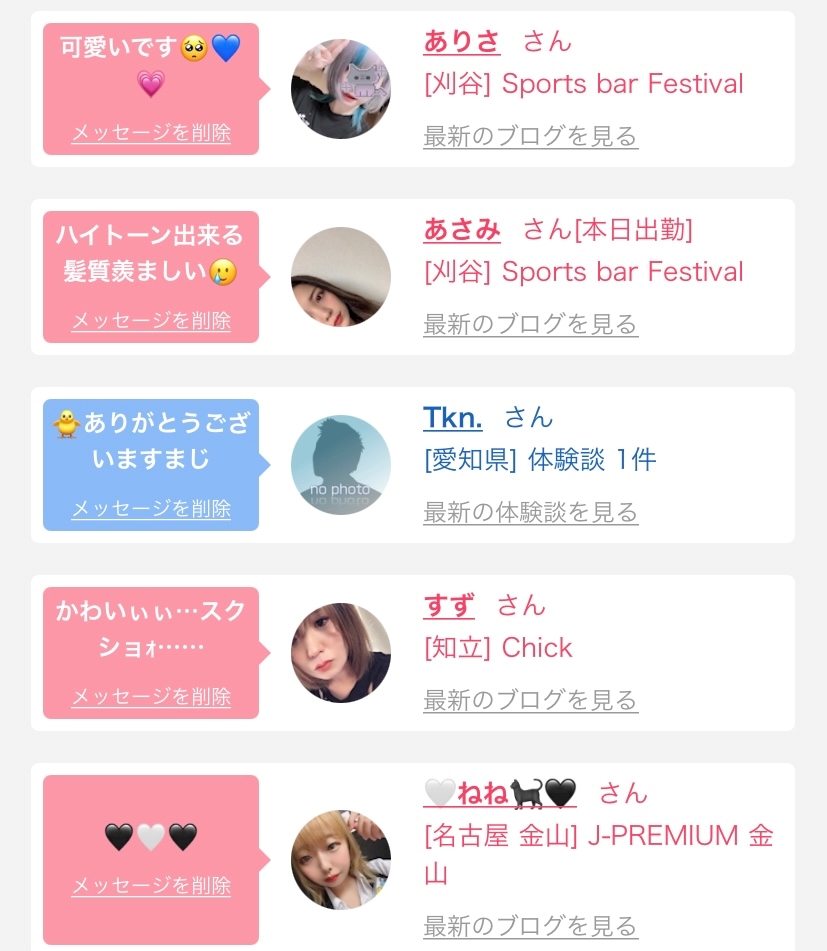Image resolution: width=827 pixels, height=951 pixels.
Task: Delete the かわいい message to すず
Action: pyautogui.click(x=151, y=696)
